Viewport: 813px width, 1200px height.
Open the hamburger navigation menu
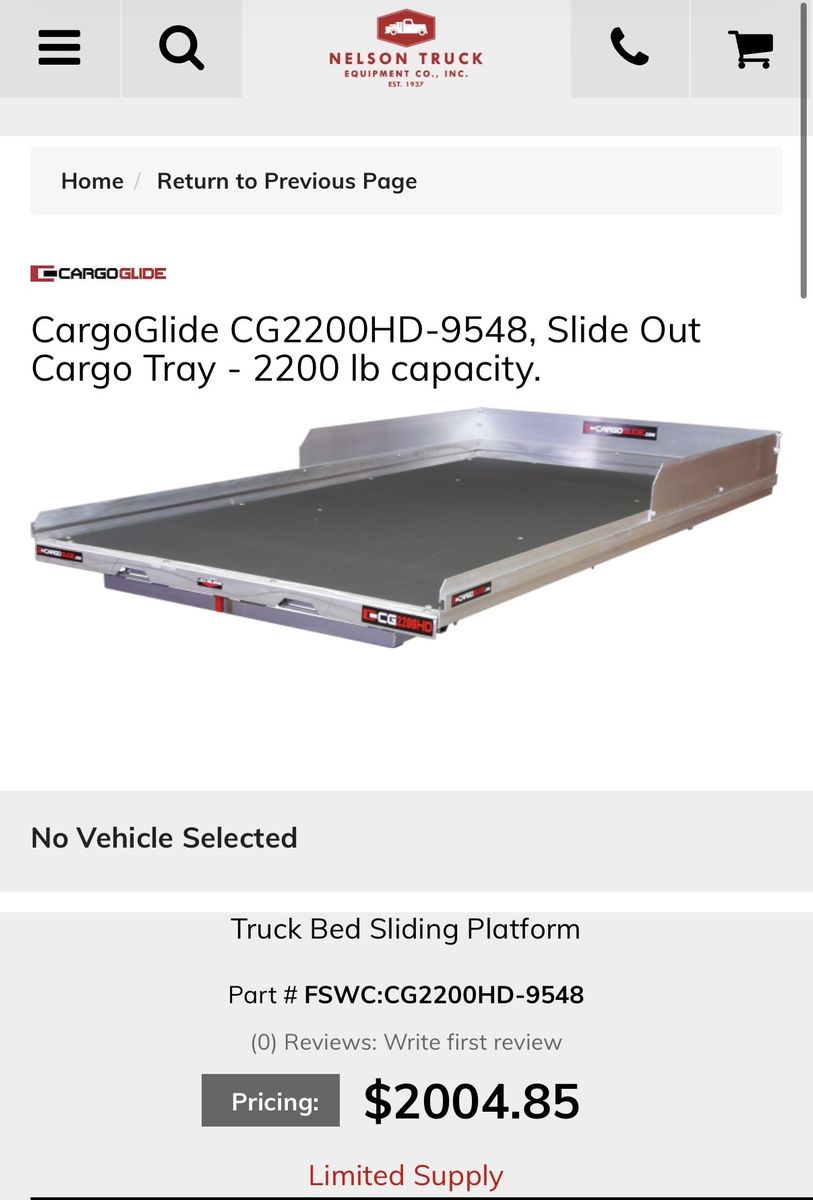coord(59,48)
